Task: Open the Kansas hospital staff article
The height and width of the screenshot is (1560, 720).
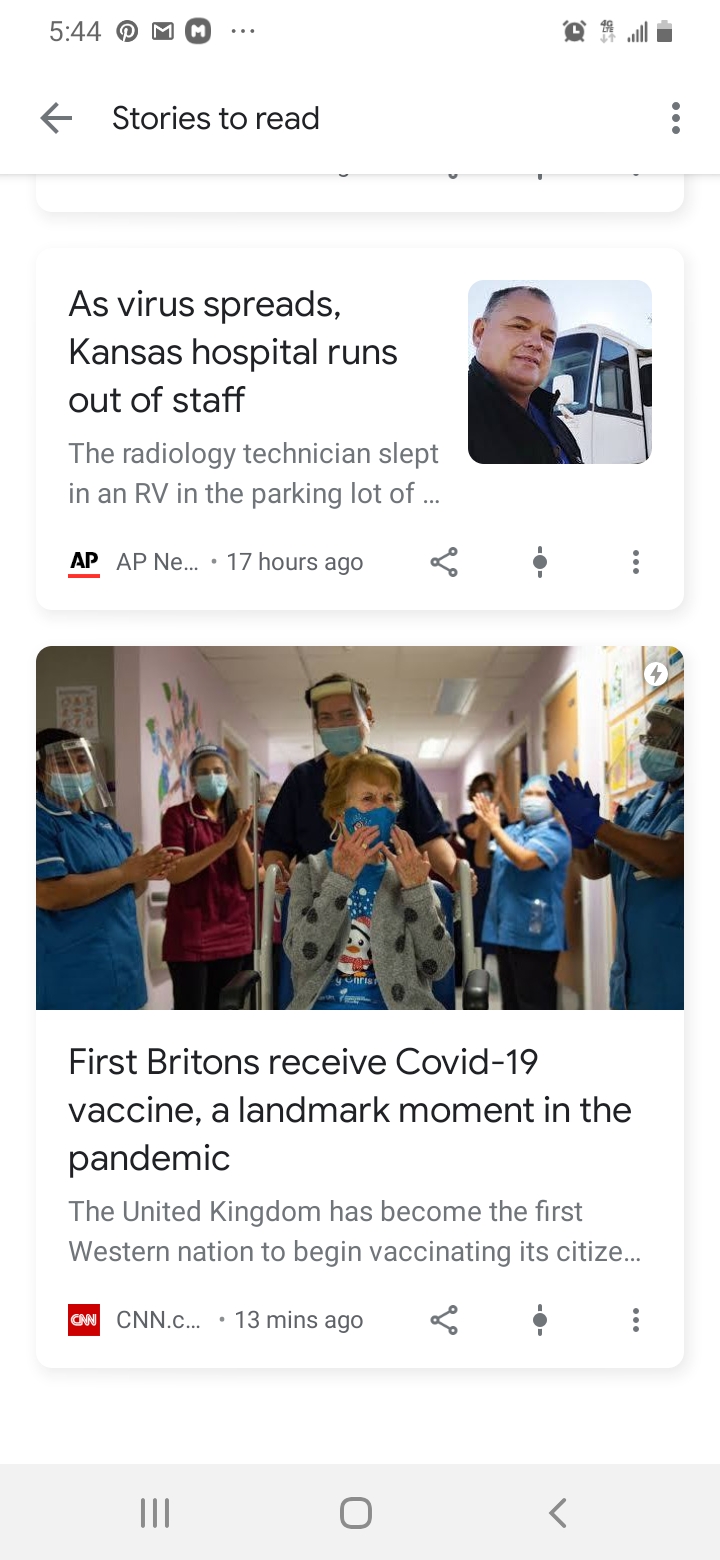Action: 232,352
